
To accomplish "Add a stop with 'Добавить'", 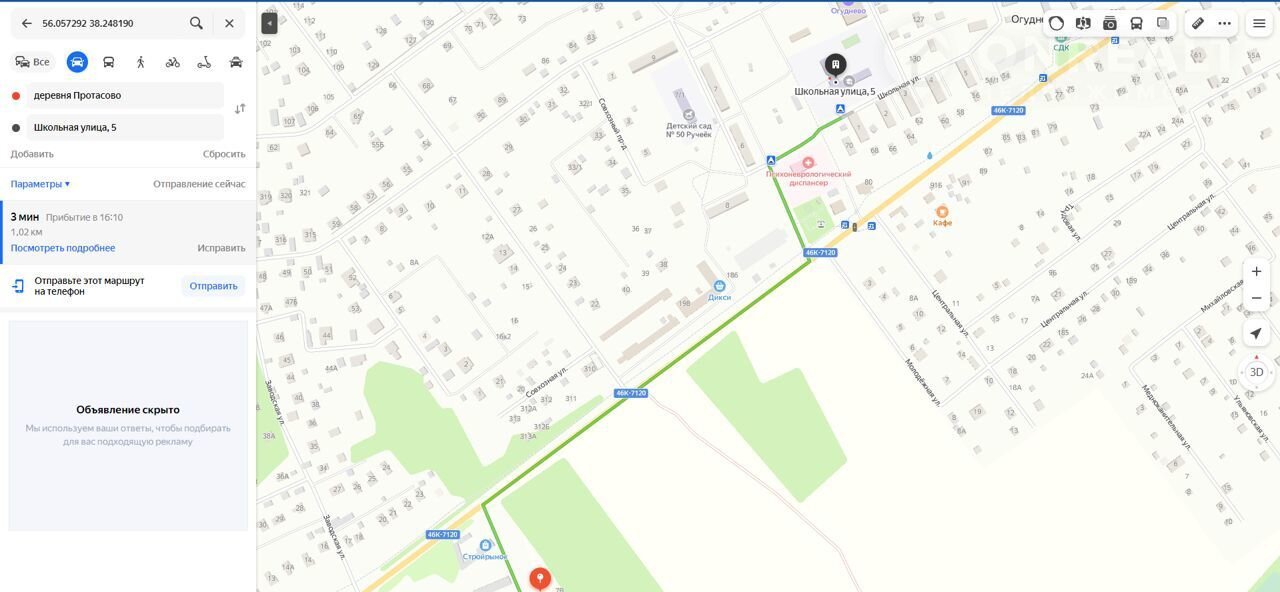I will pyautogui.click(x=32, y=154).
